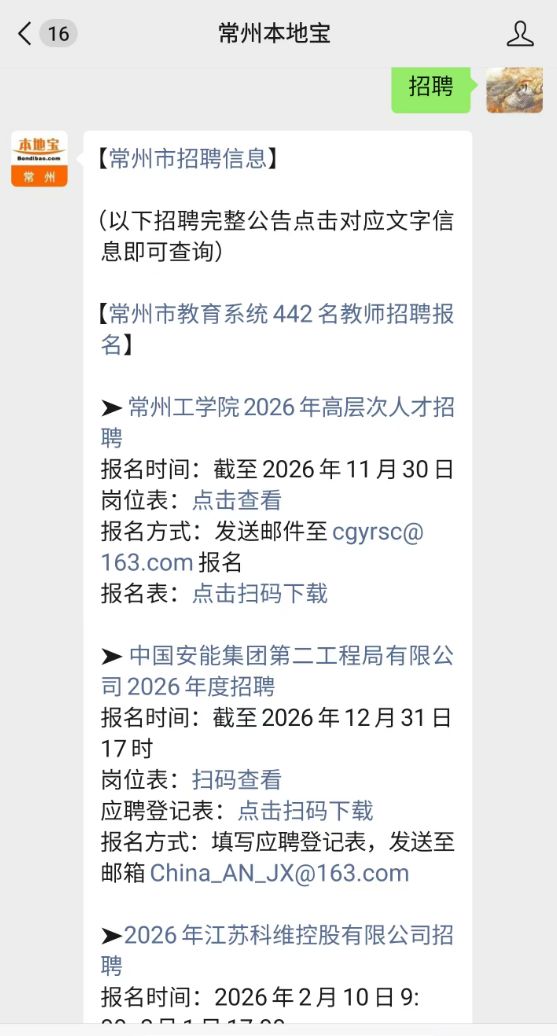
Task: Tap 扫码查看 for the 中国安能 岗位表
Action: [x=237, y=780]
